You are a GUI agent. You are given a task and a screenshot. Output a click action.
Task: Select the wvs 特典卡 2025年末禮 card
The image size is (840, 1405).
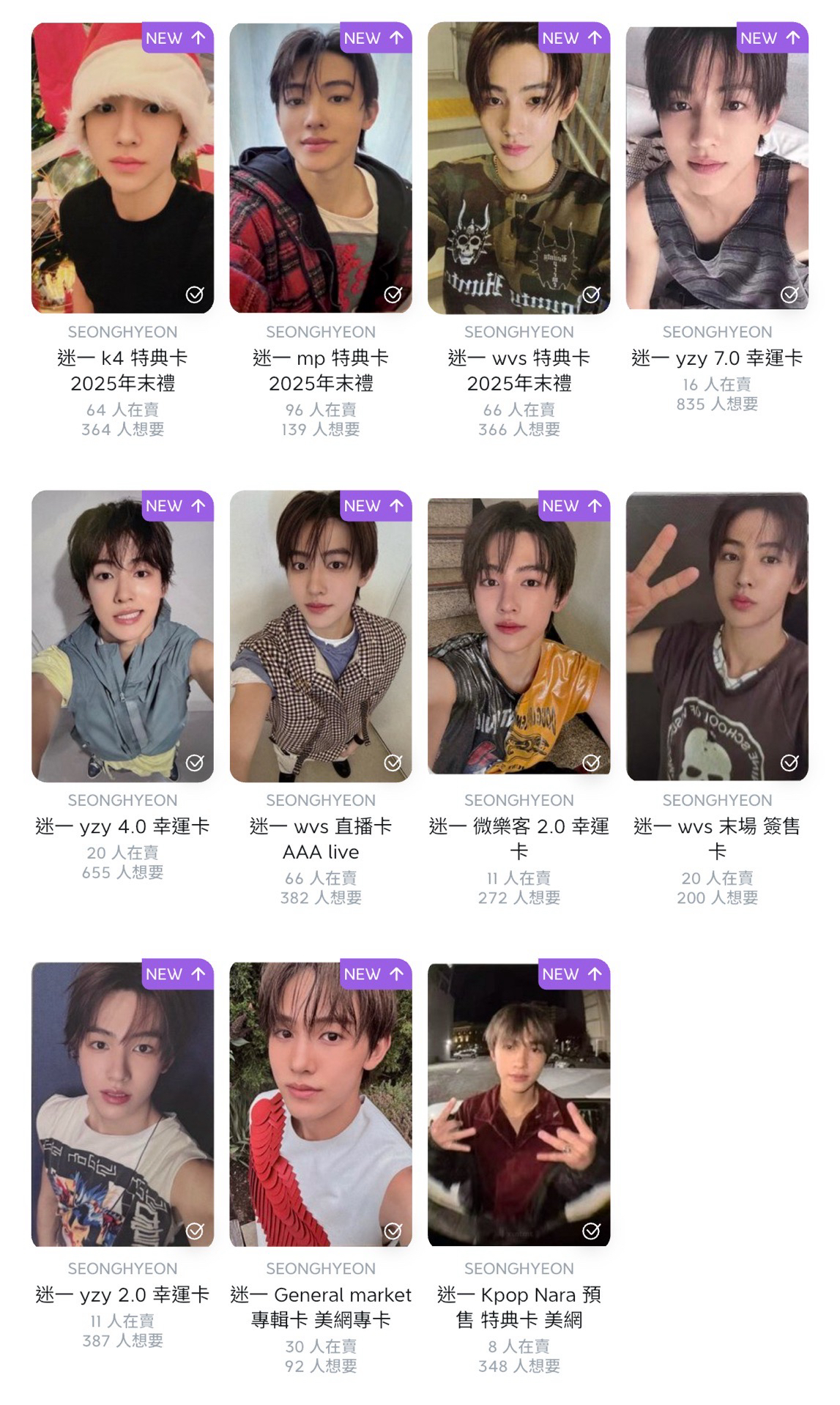(x=519, y=168)
